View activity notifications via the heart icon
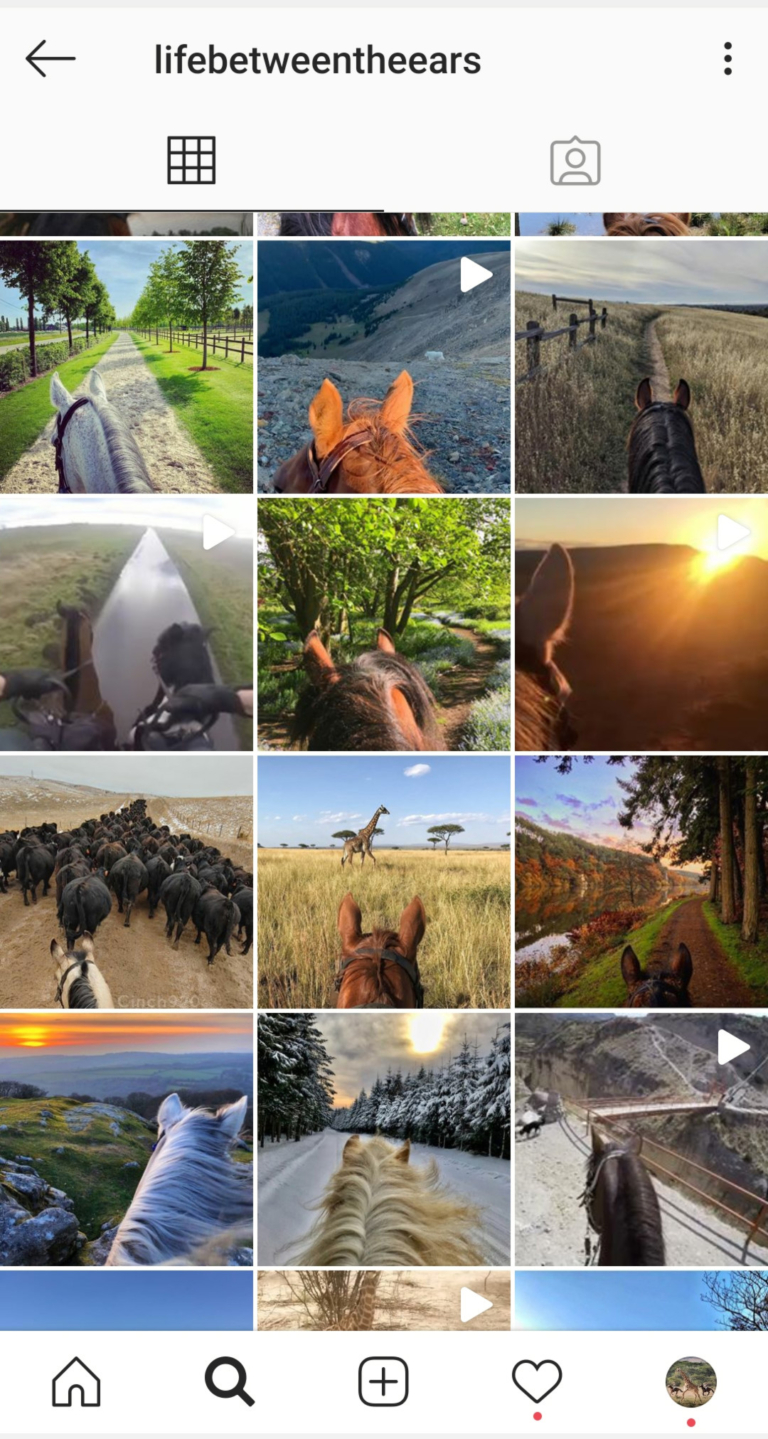This screenshot has height=1439, width=768. click(x=536, y=1382)
